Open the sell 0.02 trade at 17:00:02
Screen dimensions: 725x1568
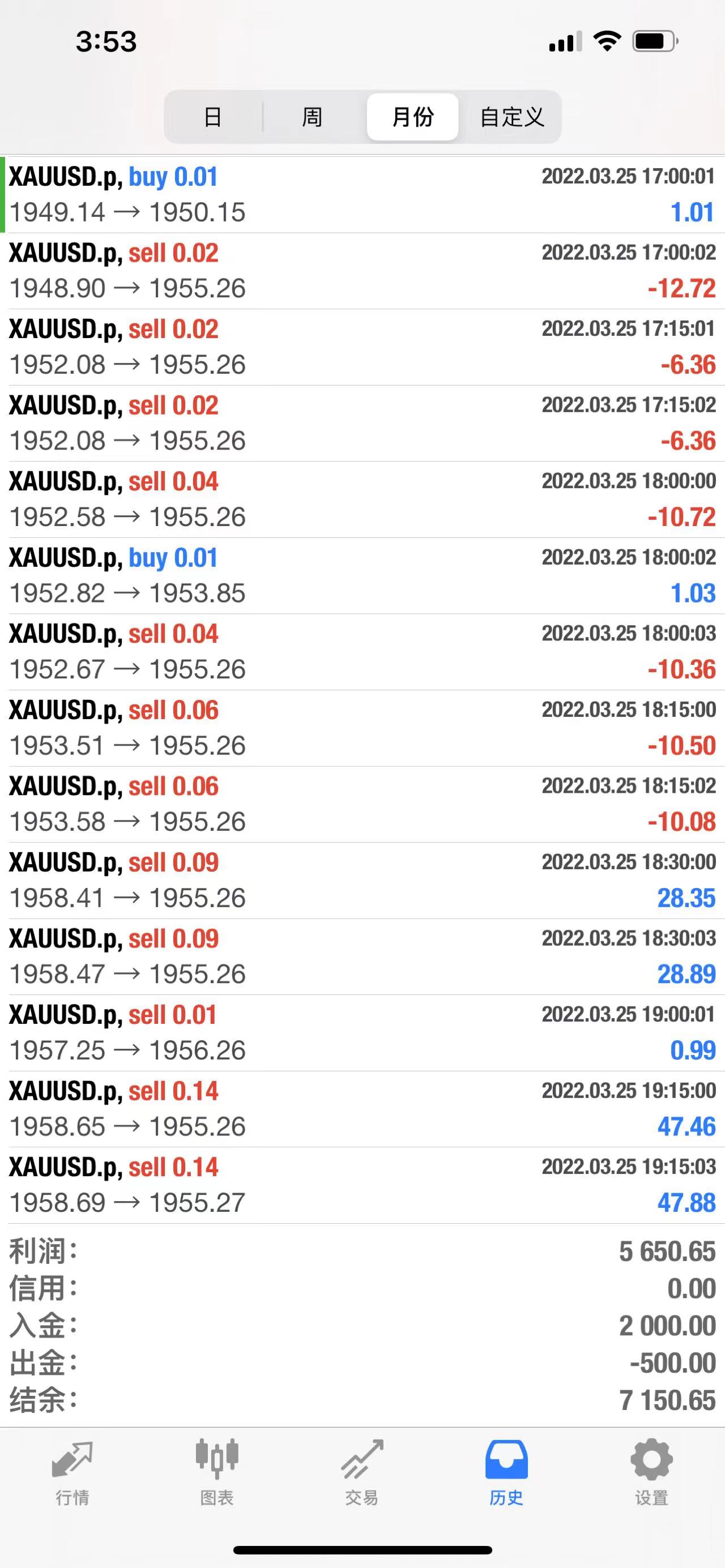click(362, 271)
